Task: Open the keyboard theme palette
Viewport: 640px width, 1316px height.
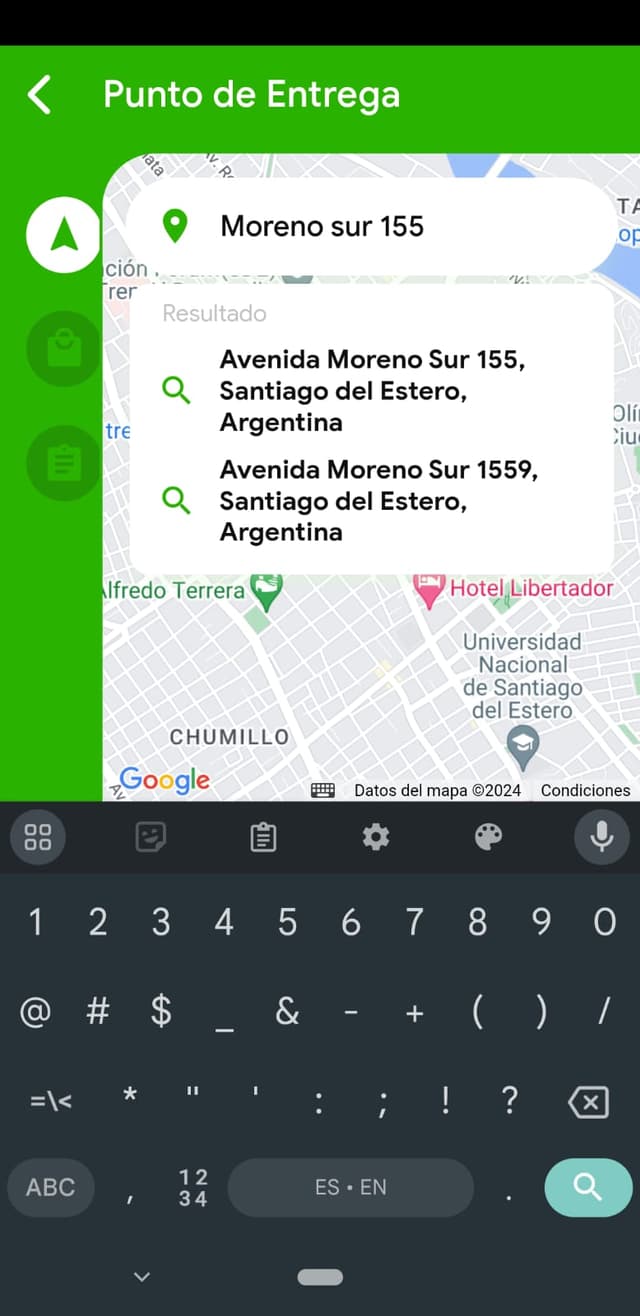Action: pyautogui.click(x=488, y=837)
